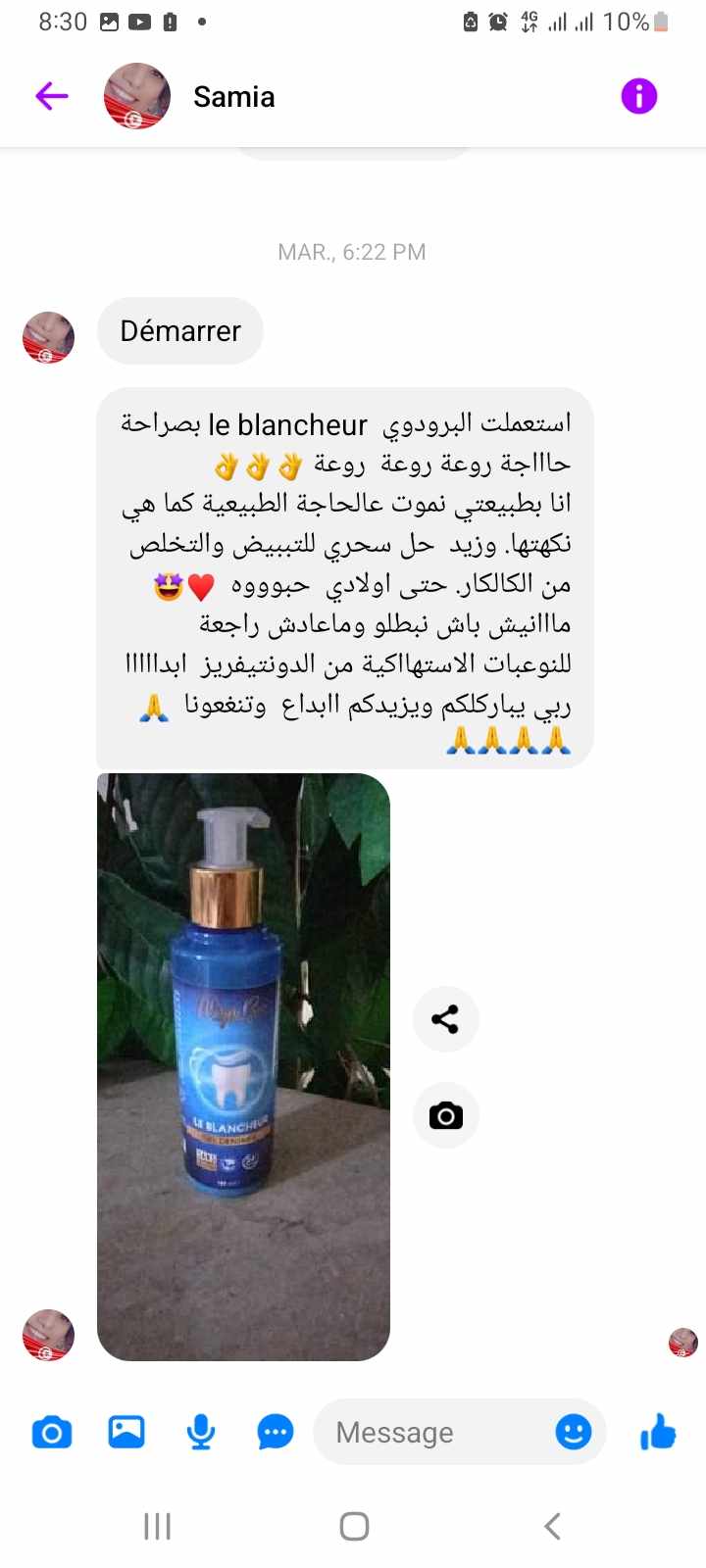
Task: Open the emoji picker
Action: click(574, 1433)
